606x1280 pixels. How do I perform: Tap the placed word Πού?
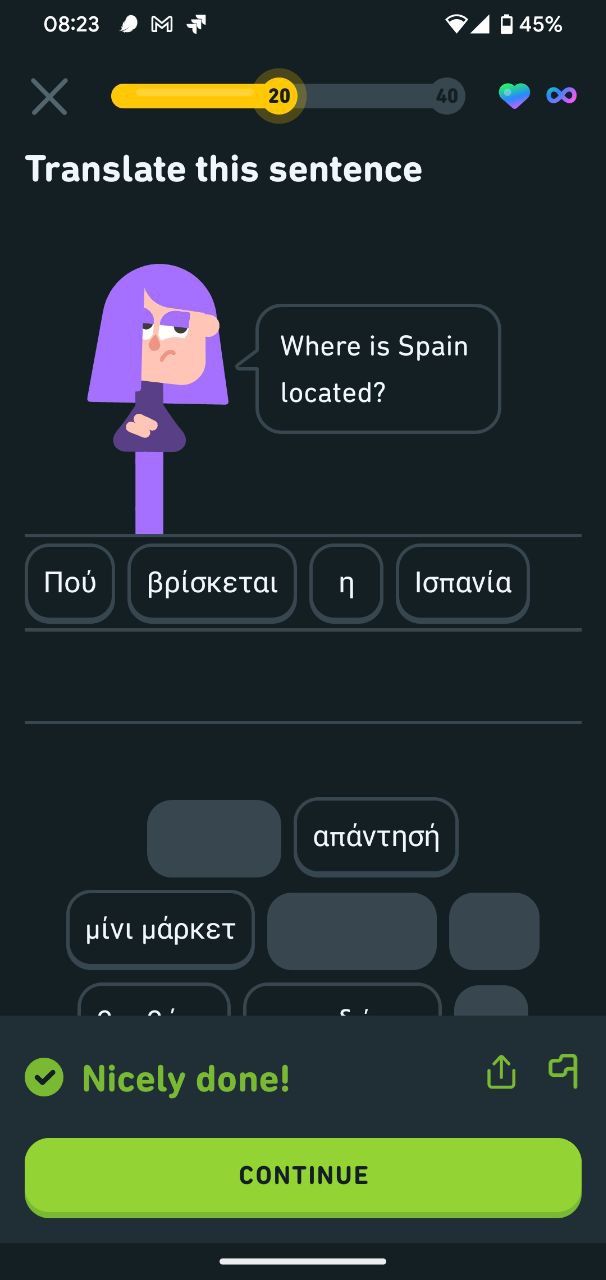(70, 583)
